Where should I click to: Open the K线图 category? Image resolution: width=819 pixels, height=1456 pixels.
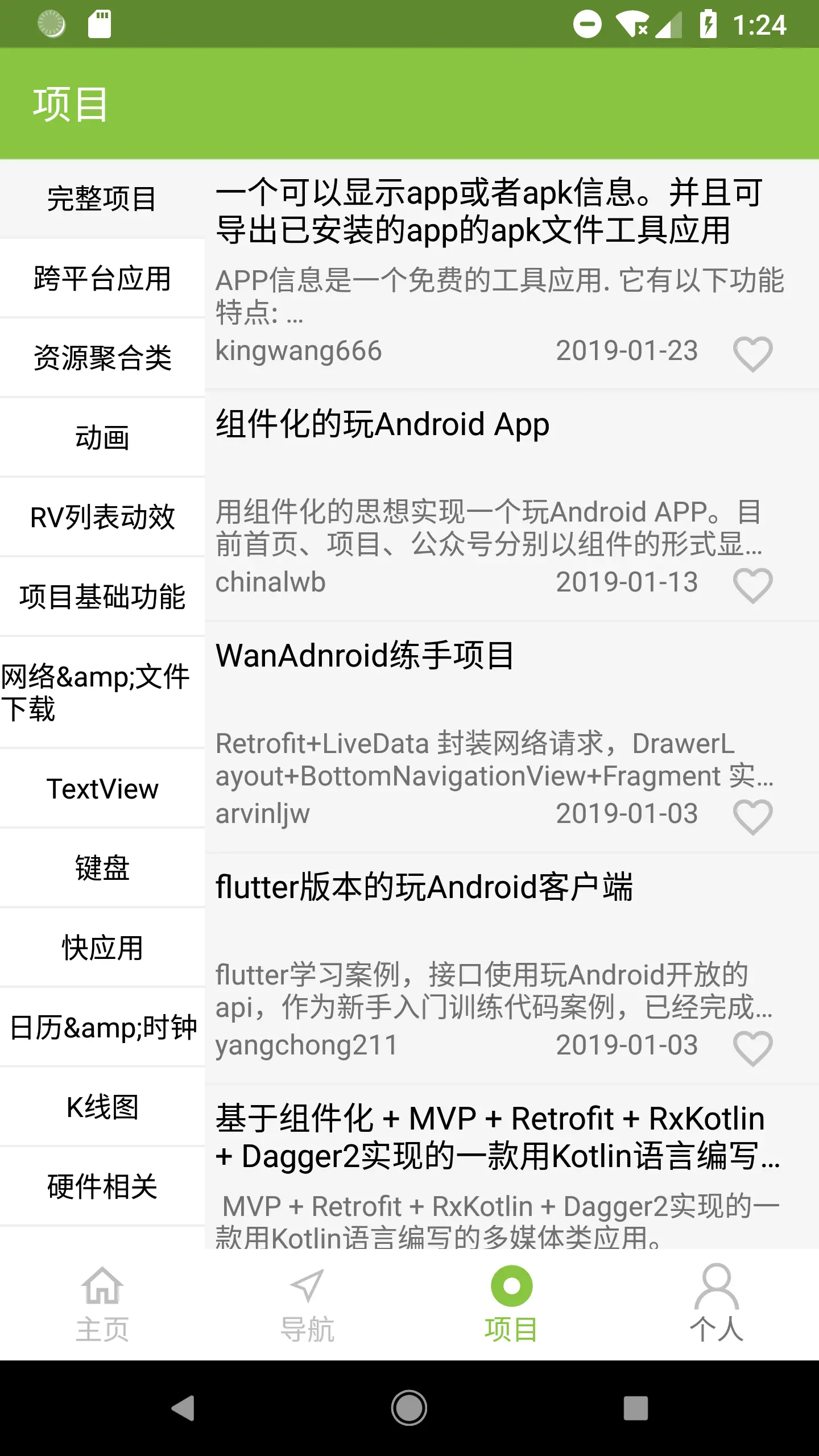[102, 1107]
